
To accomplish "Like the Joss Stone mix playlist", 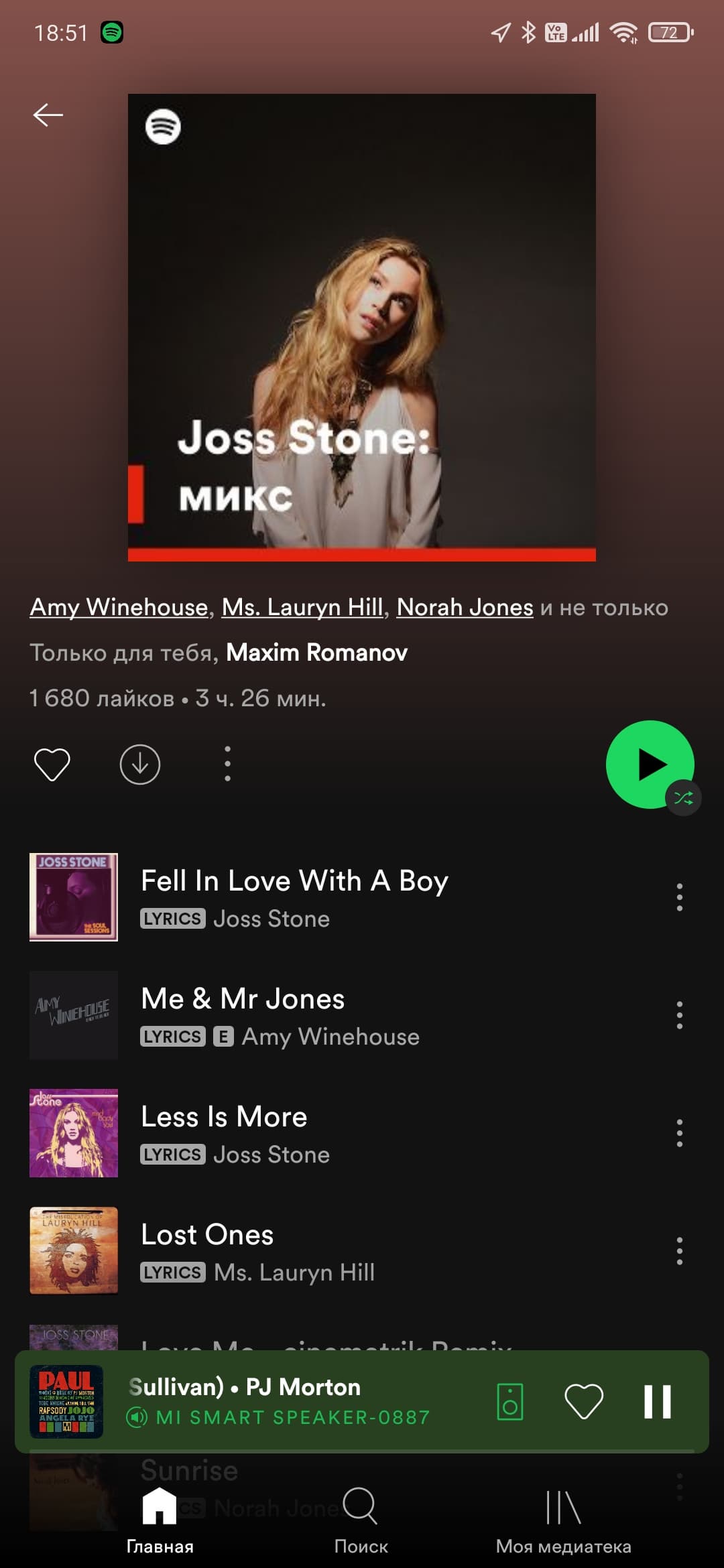I will click(x=52, y=764).
